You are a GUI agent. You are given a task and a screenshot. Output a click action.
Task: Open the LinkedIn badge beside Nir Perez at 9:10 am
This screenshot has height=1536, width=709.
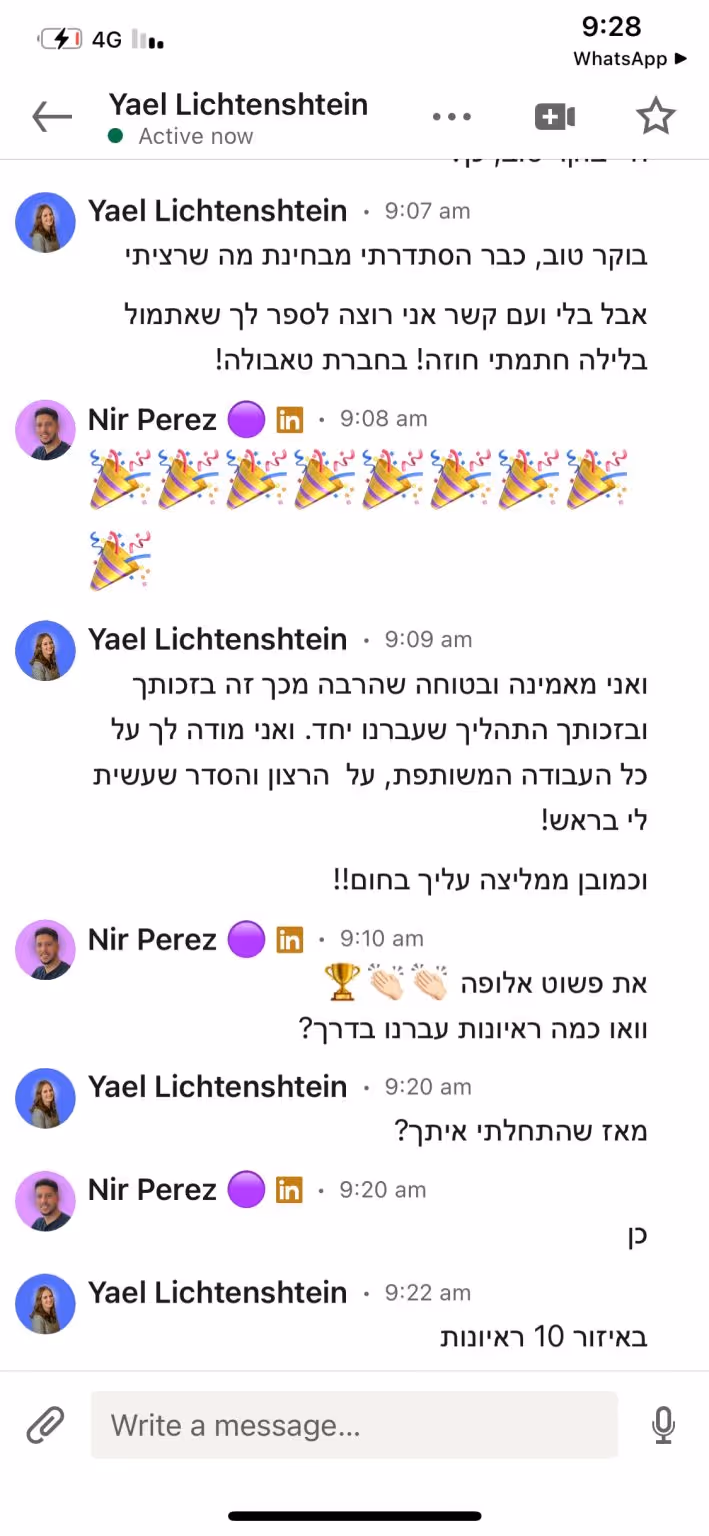tap(289, 939)
